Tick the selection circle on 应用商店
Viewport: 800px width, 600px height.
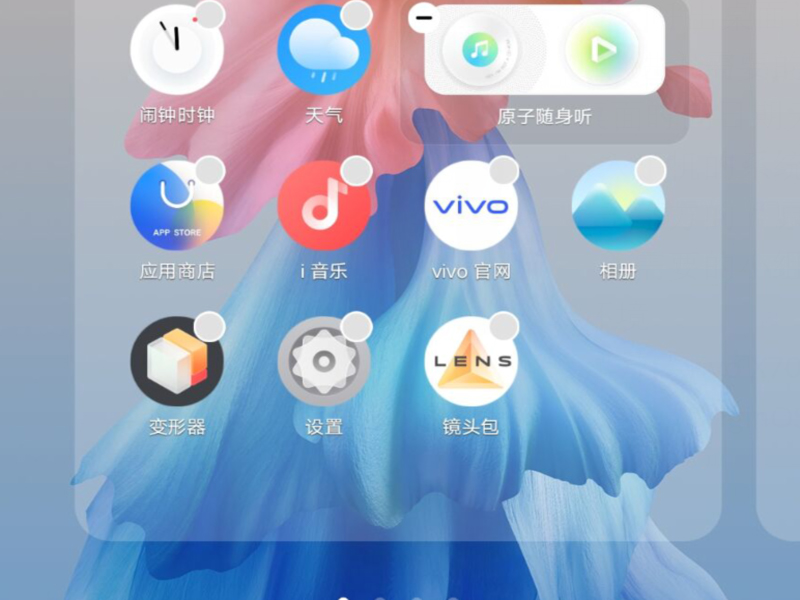[x=210, y=170]
